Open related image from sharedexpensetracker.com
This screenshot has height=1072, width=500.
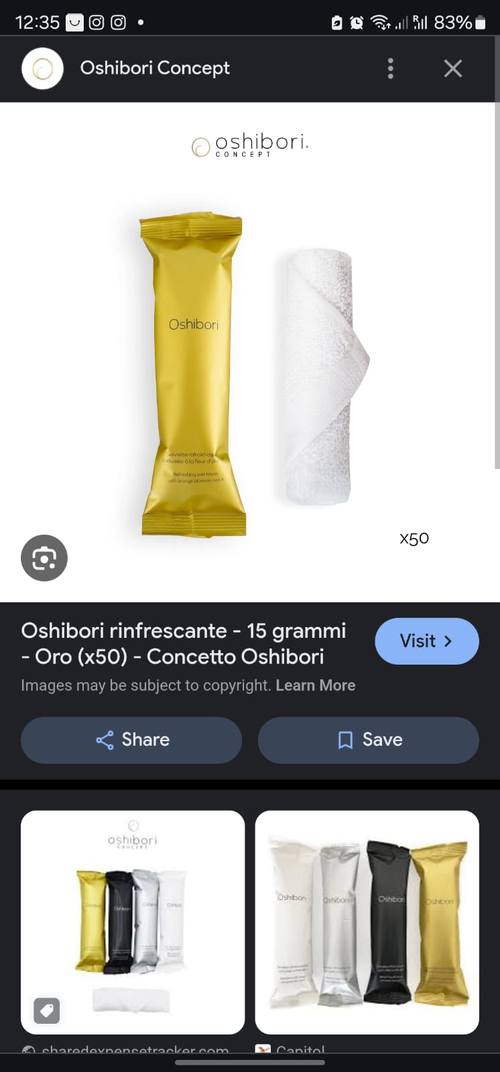[x=133, y=922]
